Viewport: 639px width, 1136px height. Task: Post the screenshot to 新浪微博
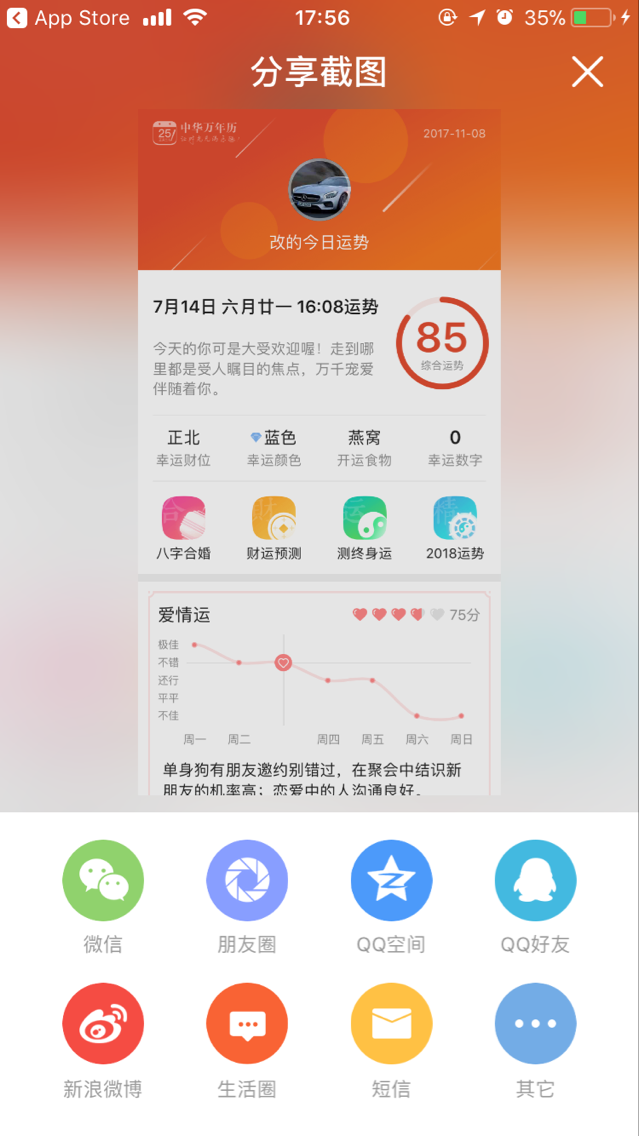pyautogui.click(x=103, y=1024)
